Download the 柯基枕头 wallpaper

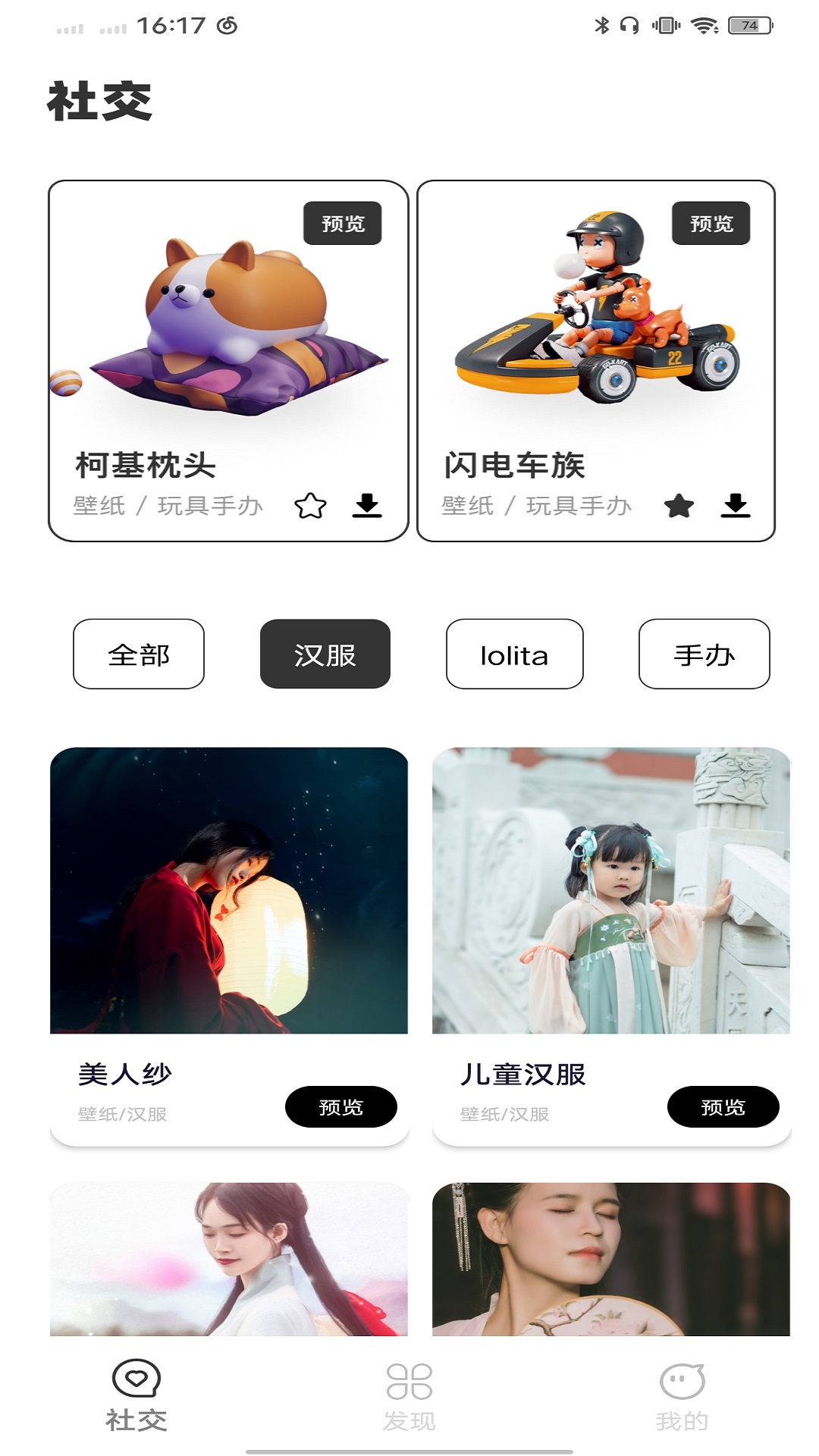367,506
